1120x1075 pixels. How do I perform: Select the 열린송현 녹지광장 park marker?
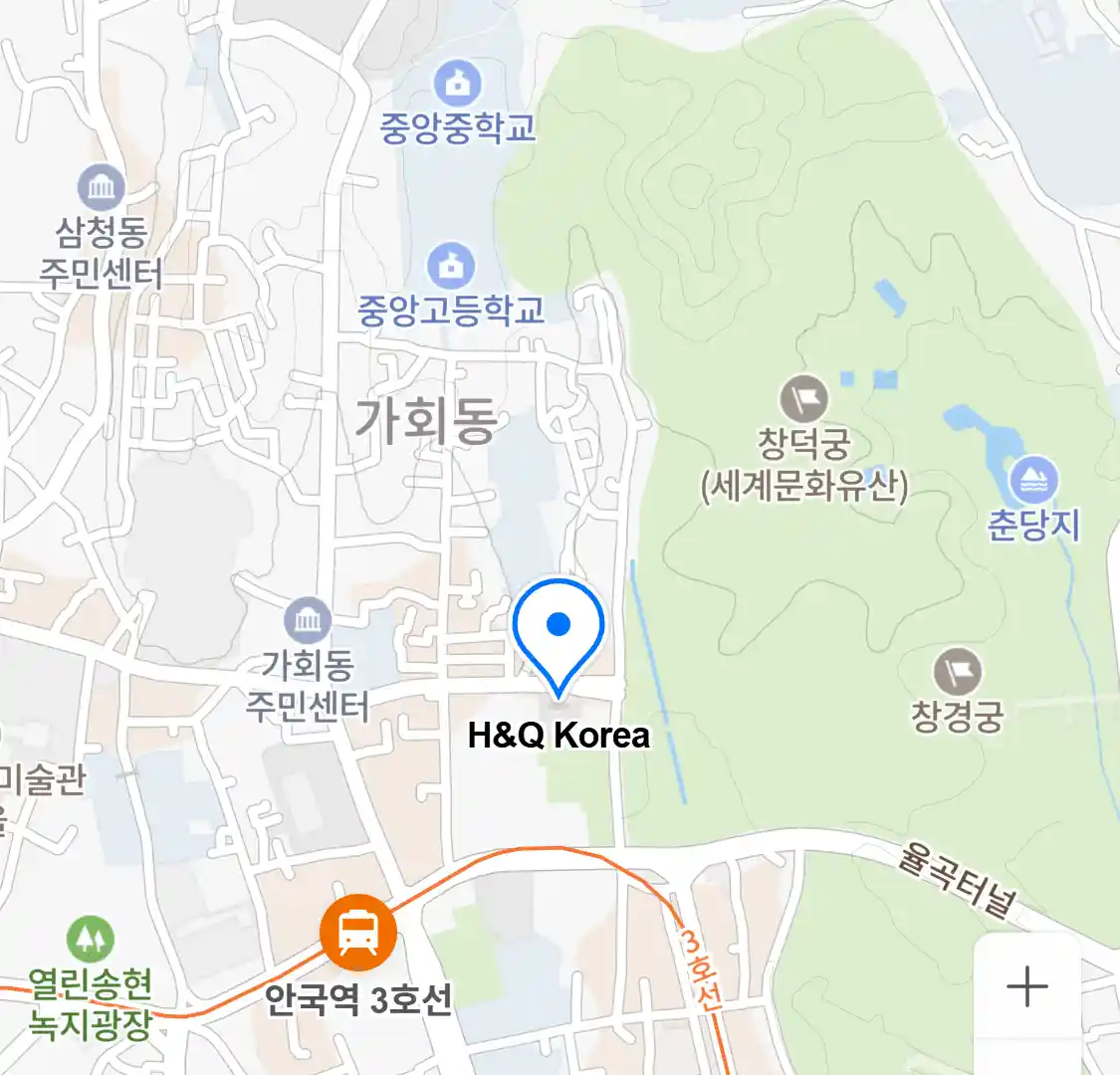coord(91,940)
